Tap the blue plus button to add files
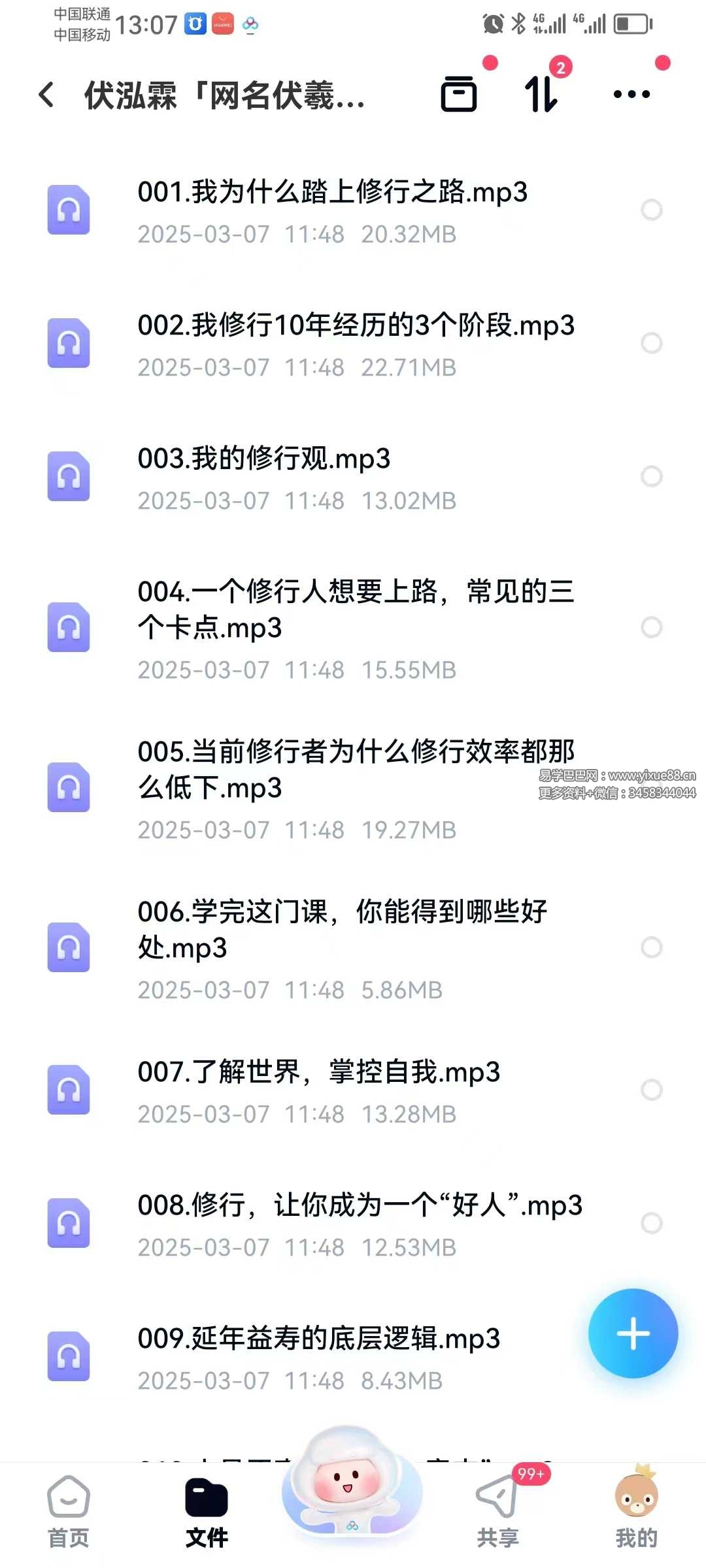Image resolution: width=706 pixels, height=1568 pixels. 633,1333
